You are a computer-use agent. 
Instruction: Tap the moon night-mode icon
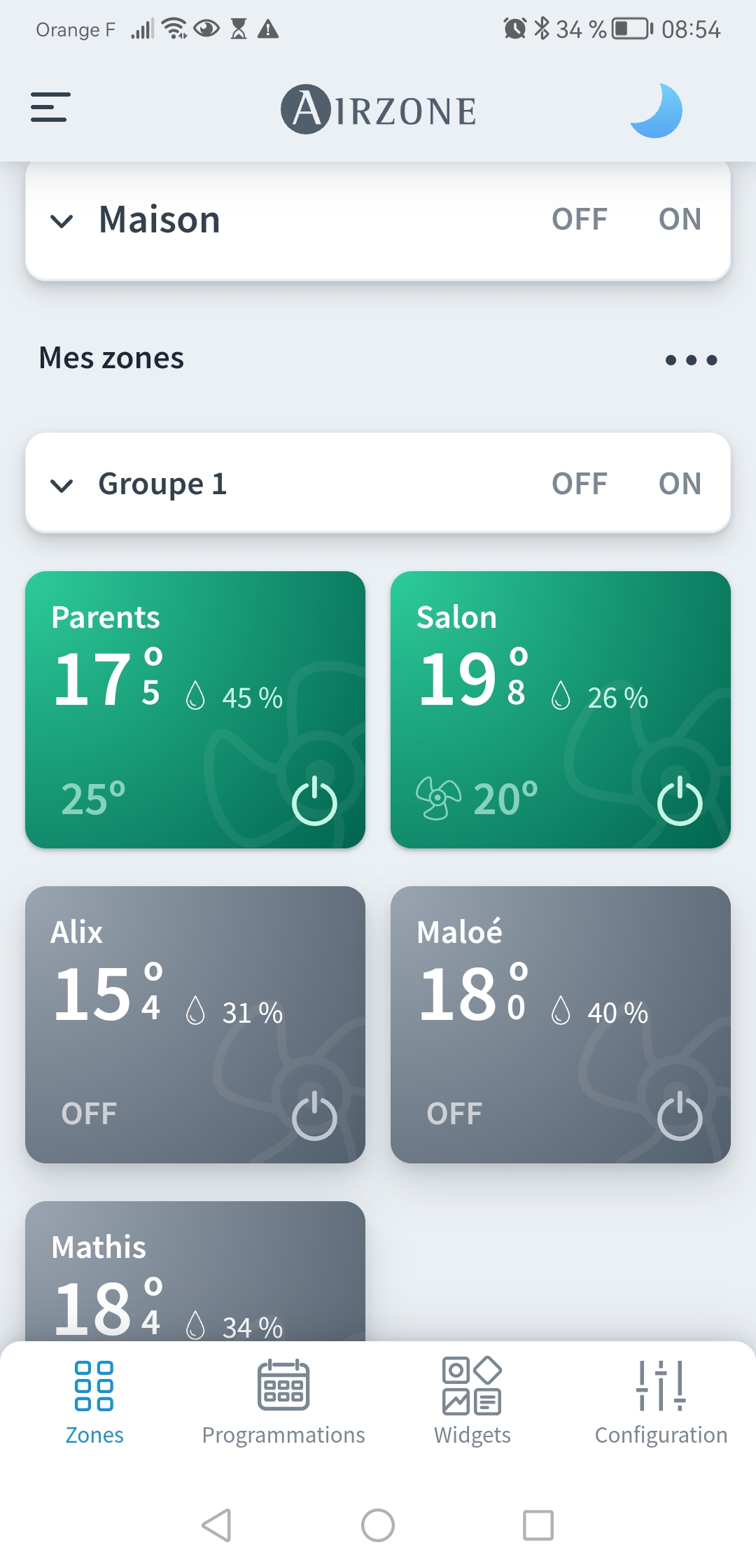click(x=657, y=111)
